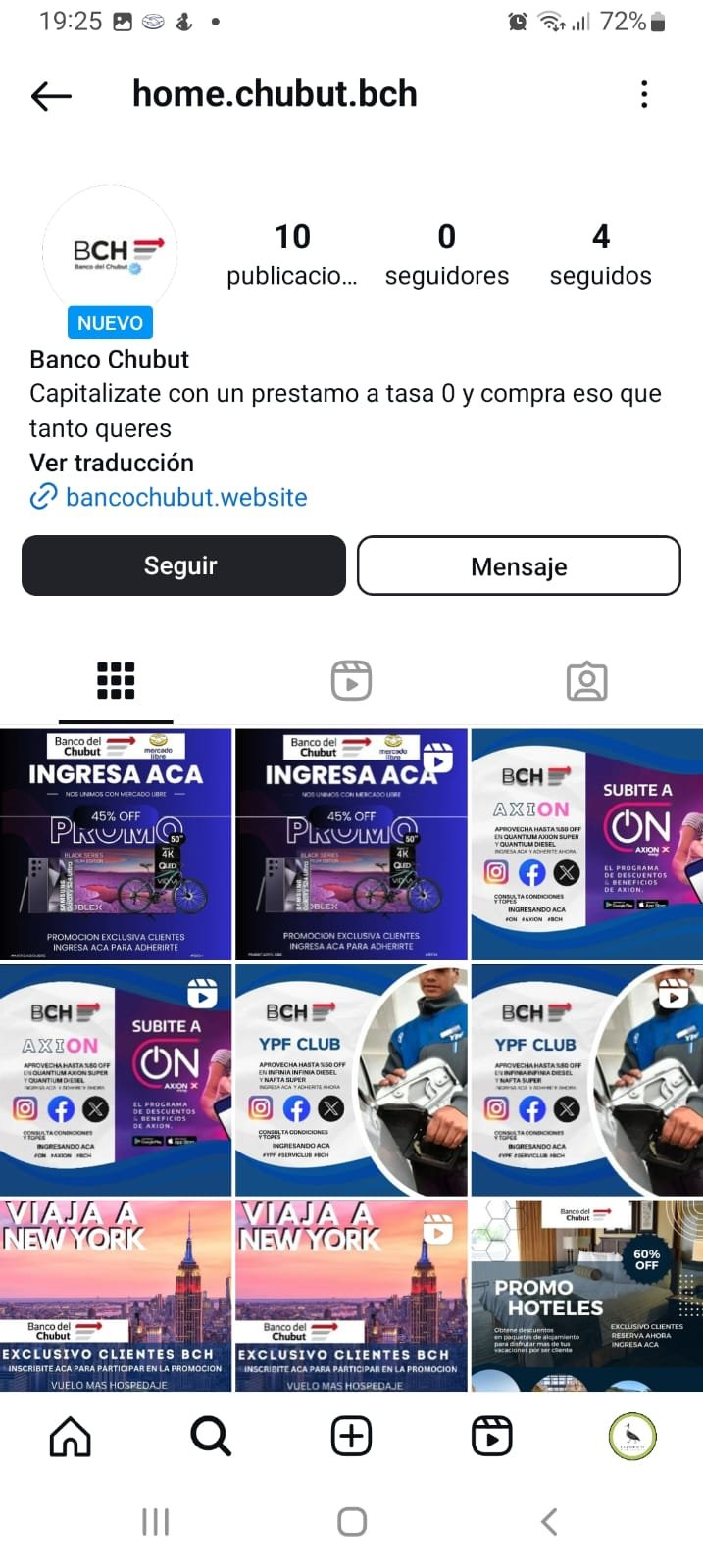Open the Subite a ON reel post
The image size is (703, 1568).
pyautogui.click(x=116, y=1080)
